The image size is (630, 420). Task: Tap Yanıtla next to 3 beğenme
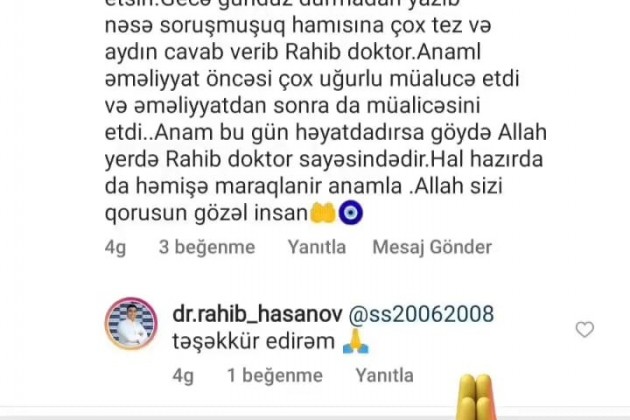(x=316, y=247)
